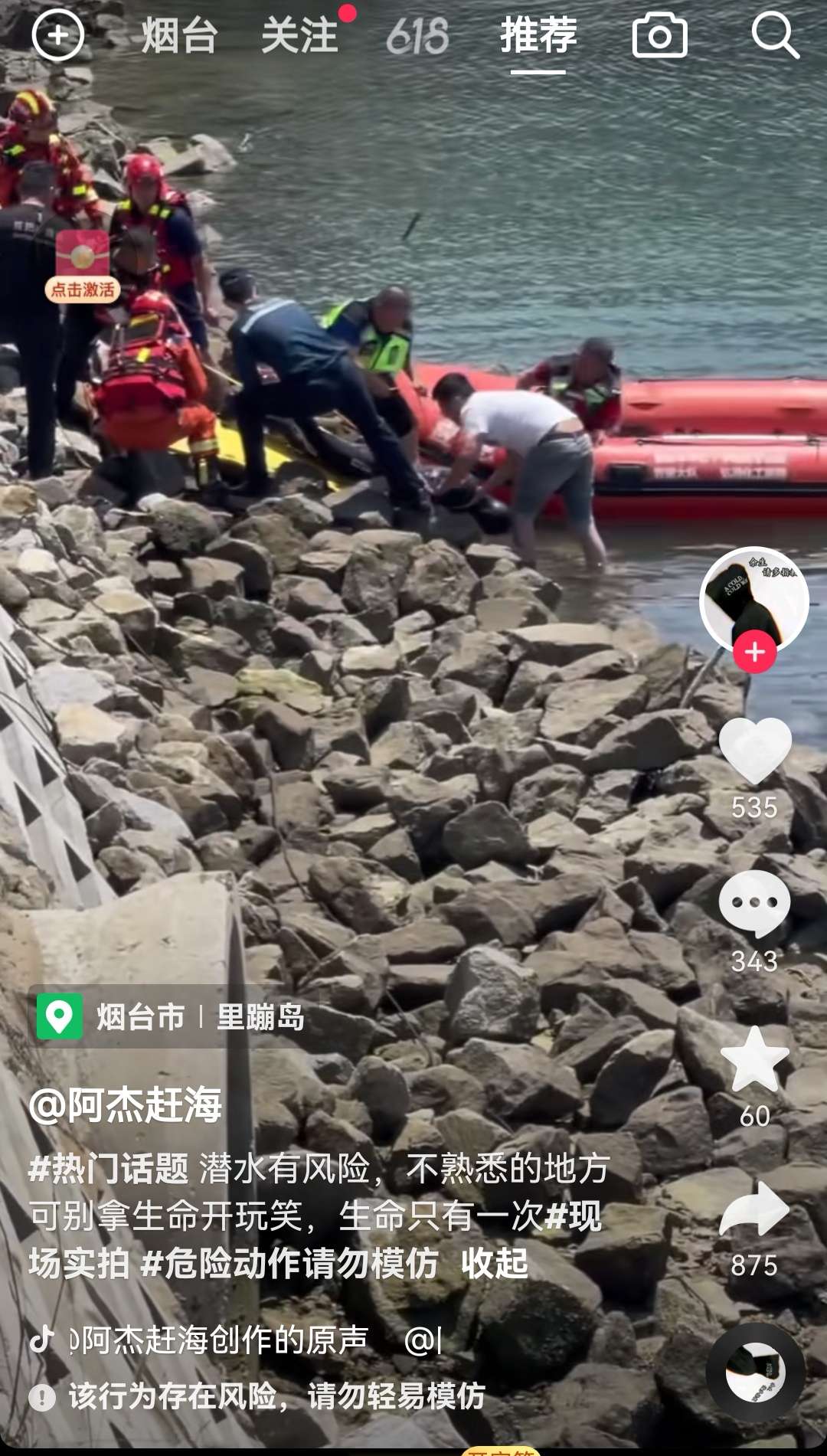
Task: Open the #热门话题 hashtag
Action: pyautogui.click(x=108, y=1169)
